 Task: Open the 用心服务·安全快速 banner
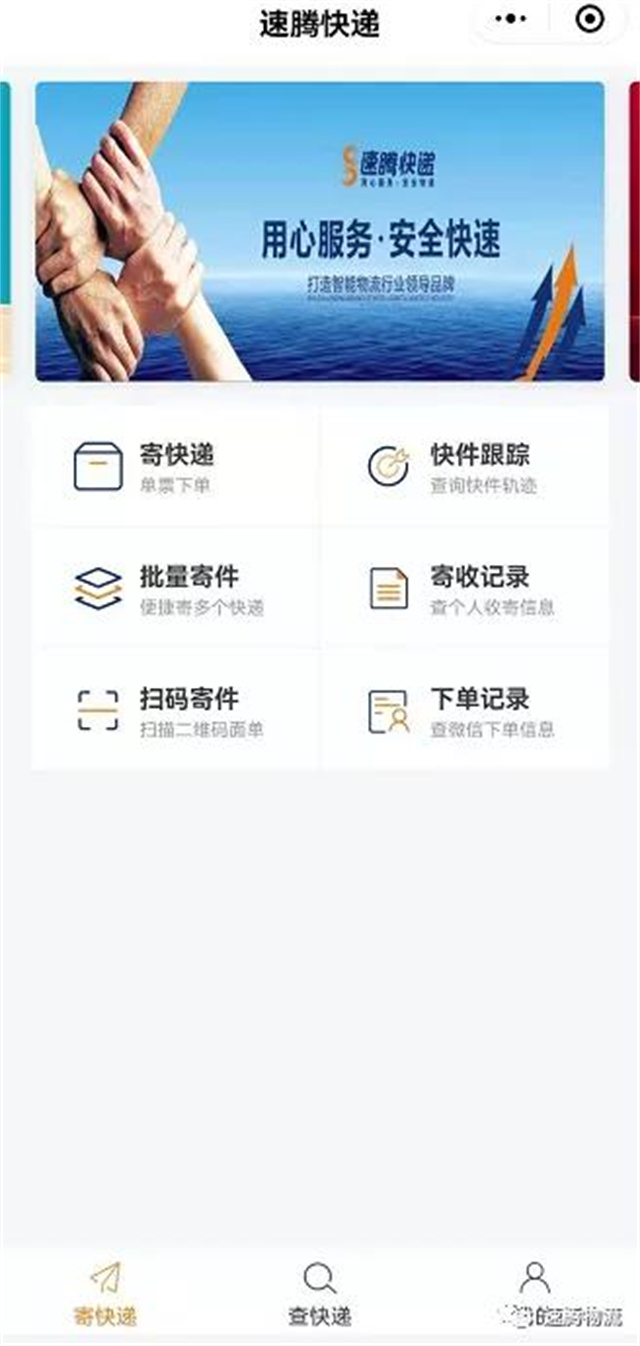[320, 231]
